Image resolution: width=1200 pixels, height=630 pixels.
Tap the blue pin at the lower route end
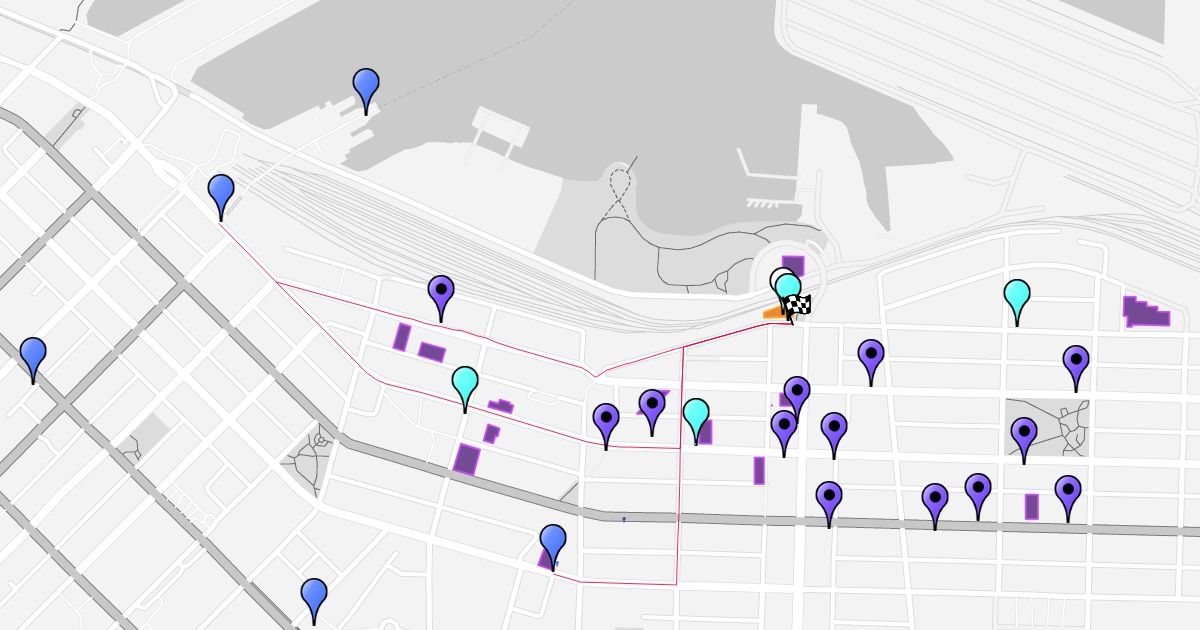[x=553, y=546]
